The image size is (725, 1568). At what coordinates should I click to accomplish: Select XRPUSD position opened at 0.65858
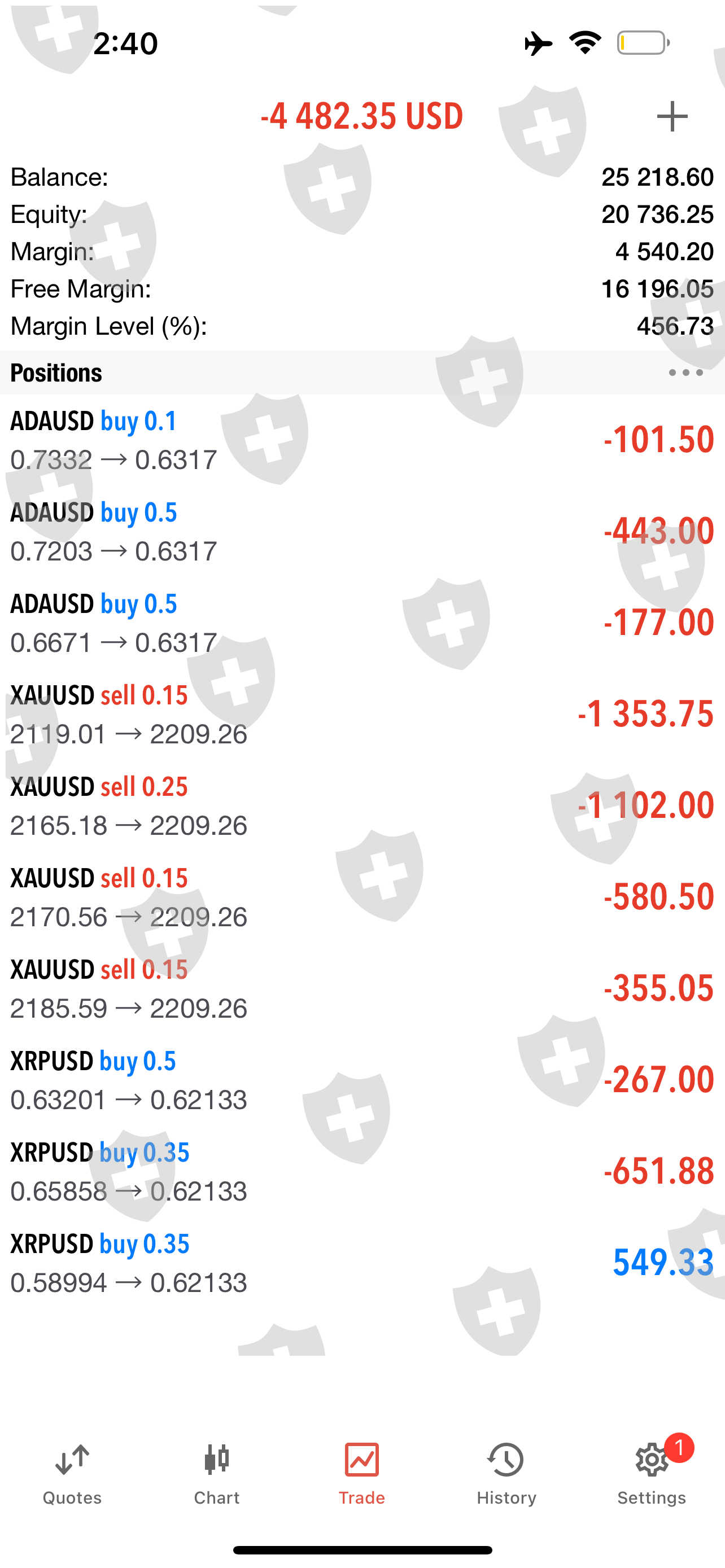362,1171
